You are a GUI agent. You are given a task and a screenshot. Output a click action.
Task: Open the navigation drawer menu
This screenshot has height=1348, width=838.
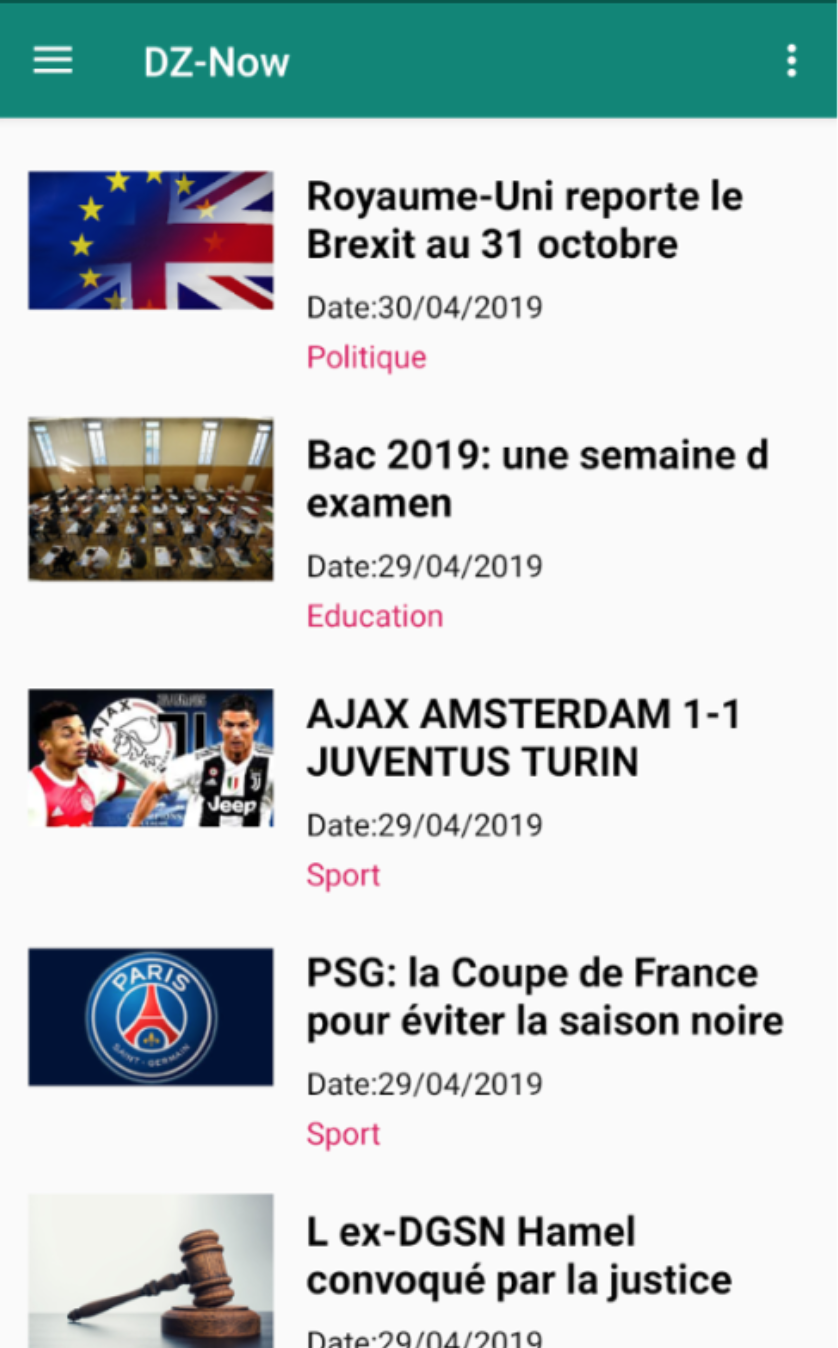53,61
